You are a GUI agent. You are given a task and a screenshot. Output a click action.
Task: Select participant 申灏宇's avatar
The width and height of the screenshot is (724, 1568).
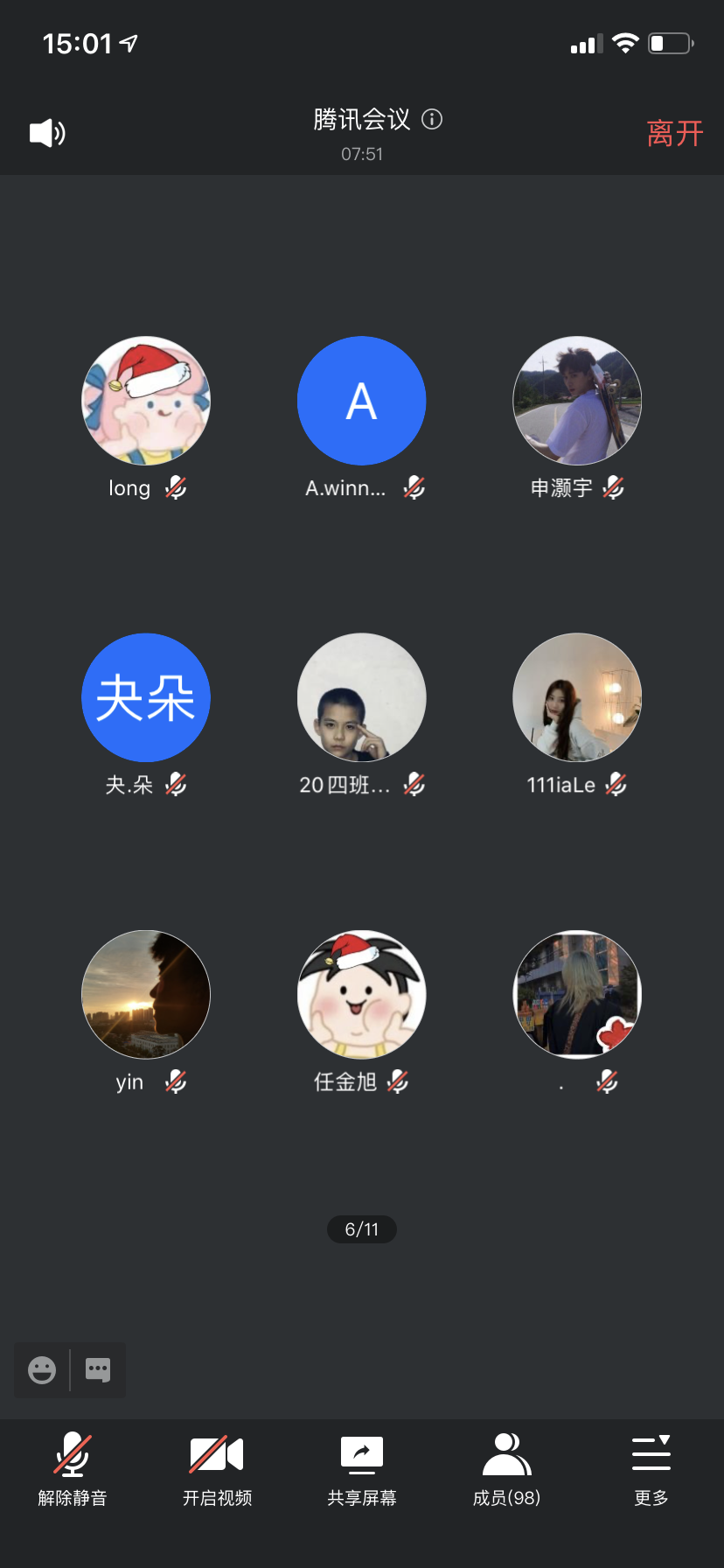(577, 401)
